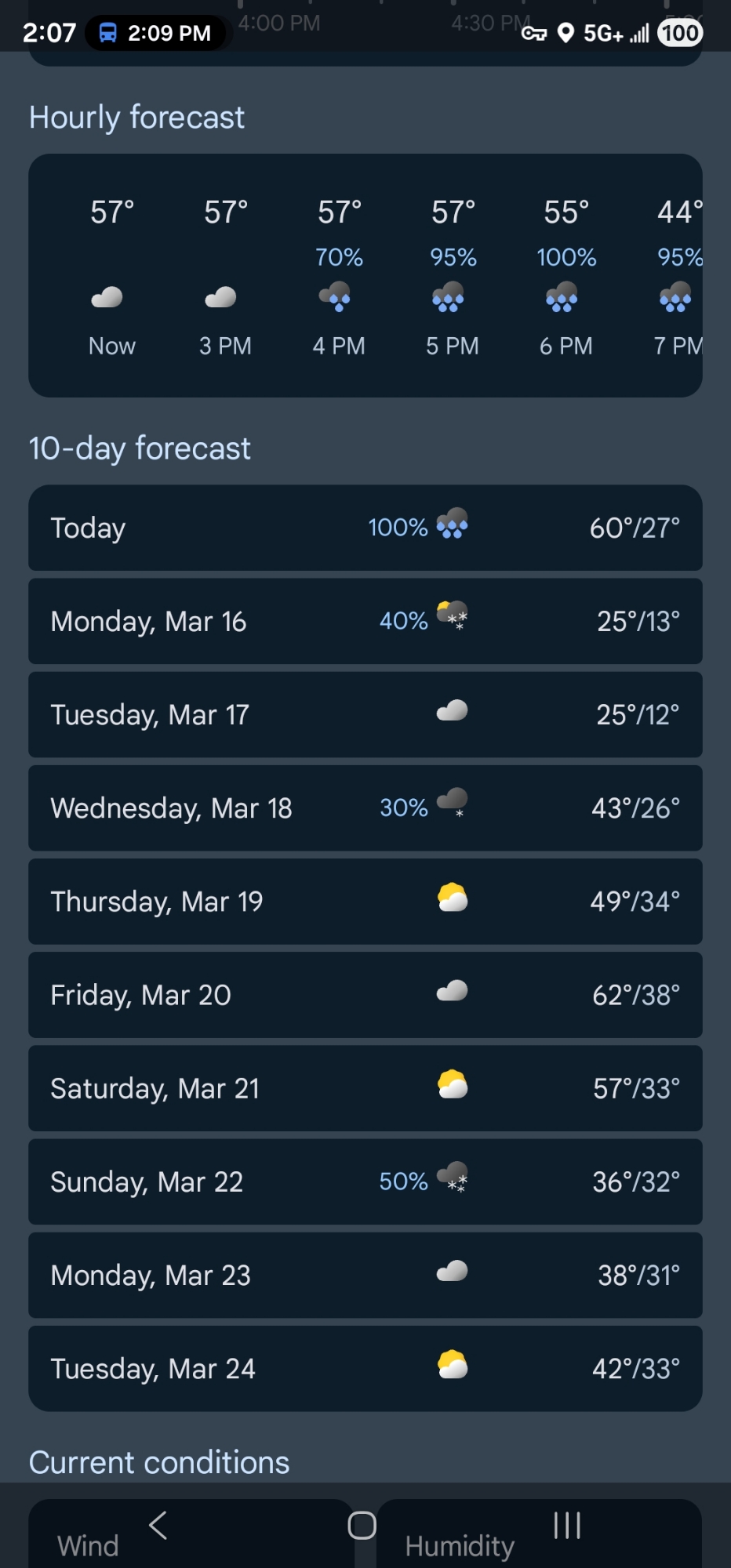
Task: Open today's forecast details
Action: point(365,528)
